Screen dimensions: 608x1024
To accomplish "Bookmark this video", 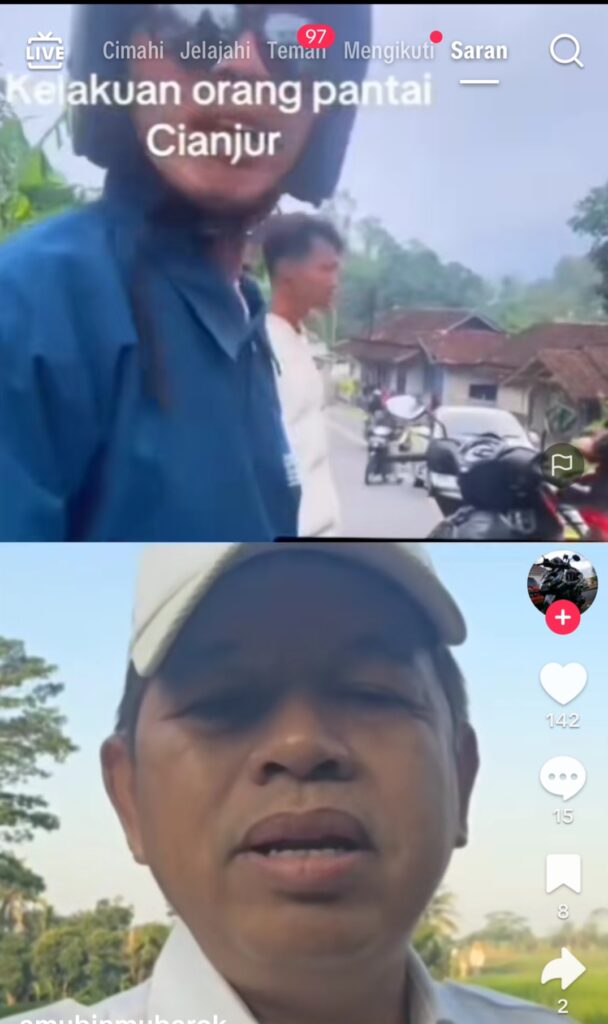I will pyautogui.click(x=563, y=874).
